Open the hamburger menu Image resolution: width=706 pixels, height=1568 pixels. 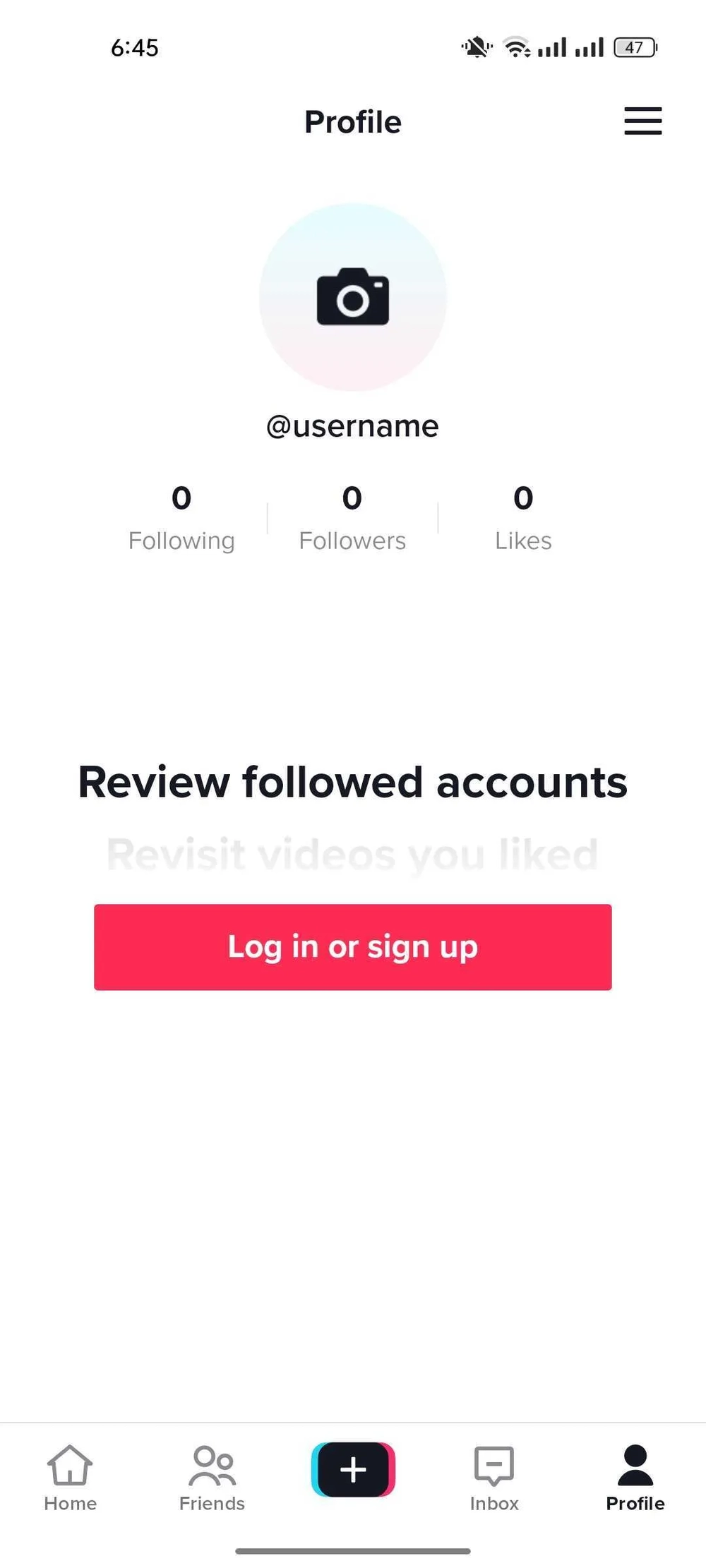coord(642,121)
